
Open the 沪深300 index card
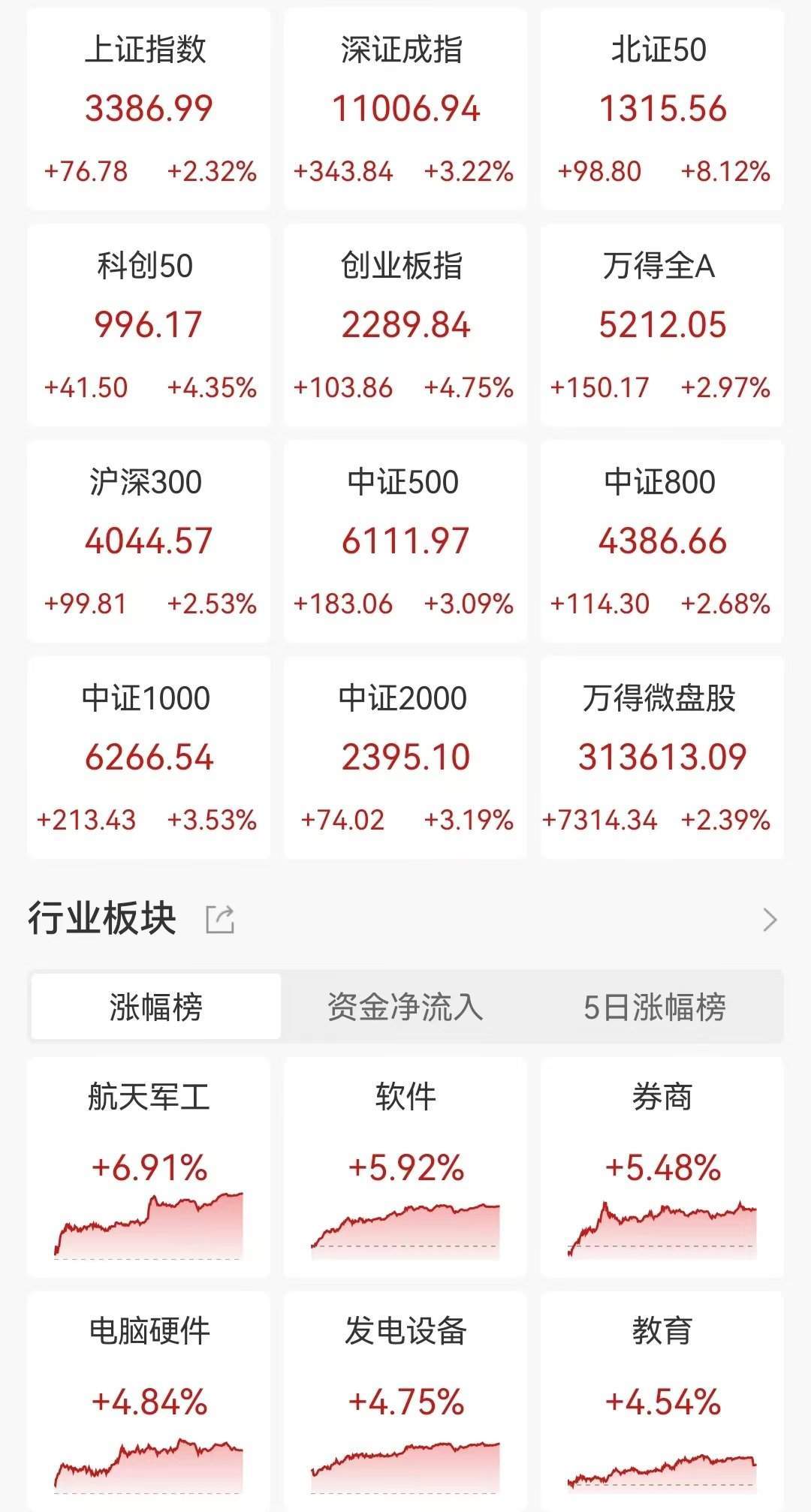point(148,541)
